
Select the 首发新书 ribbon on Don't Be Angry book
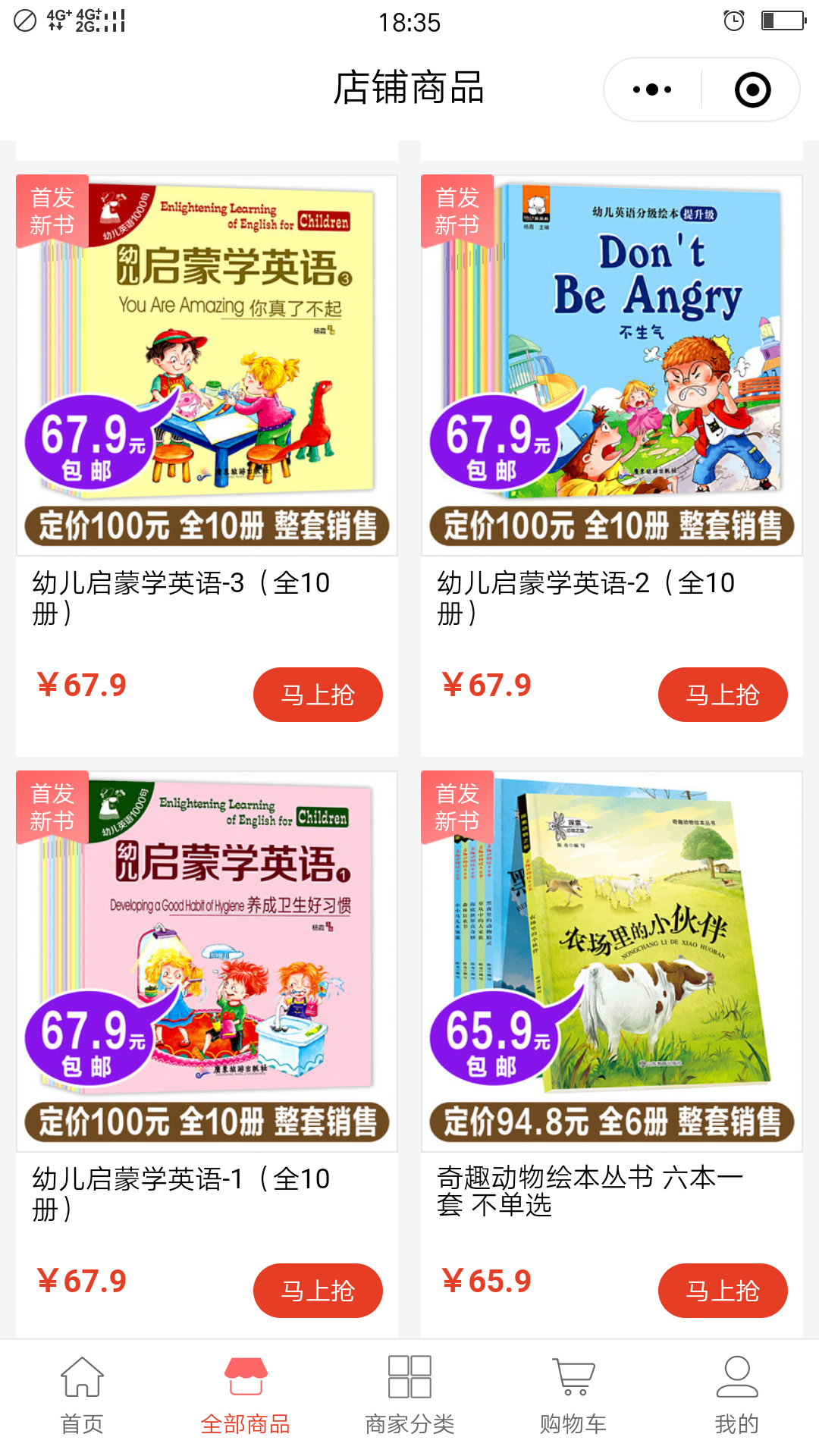pyautogui.click(x=456, y=211)
